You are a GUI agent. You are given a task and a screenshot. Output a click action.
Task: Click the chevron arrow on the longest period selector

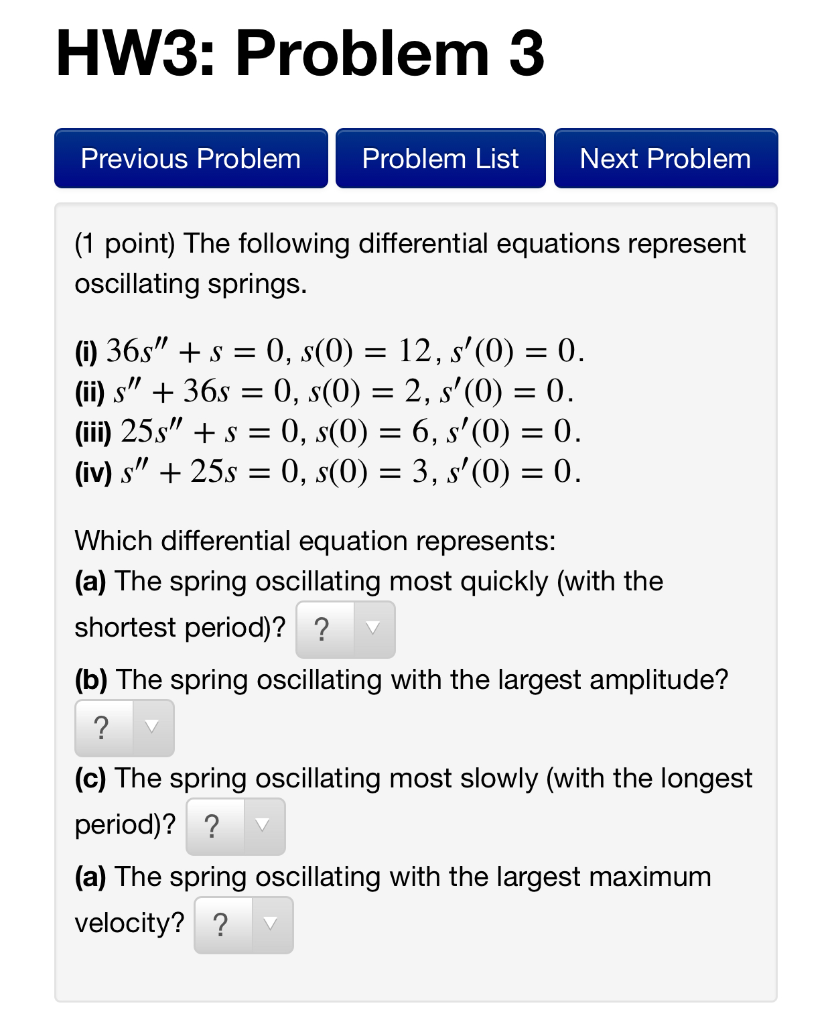click(264, 826)
